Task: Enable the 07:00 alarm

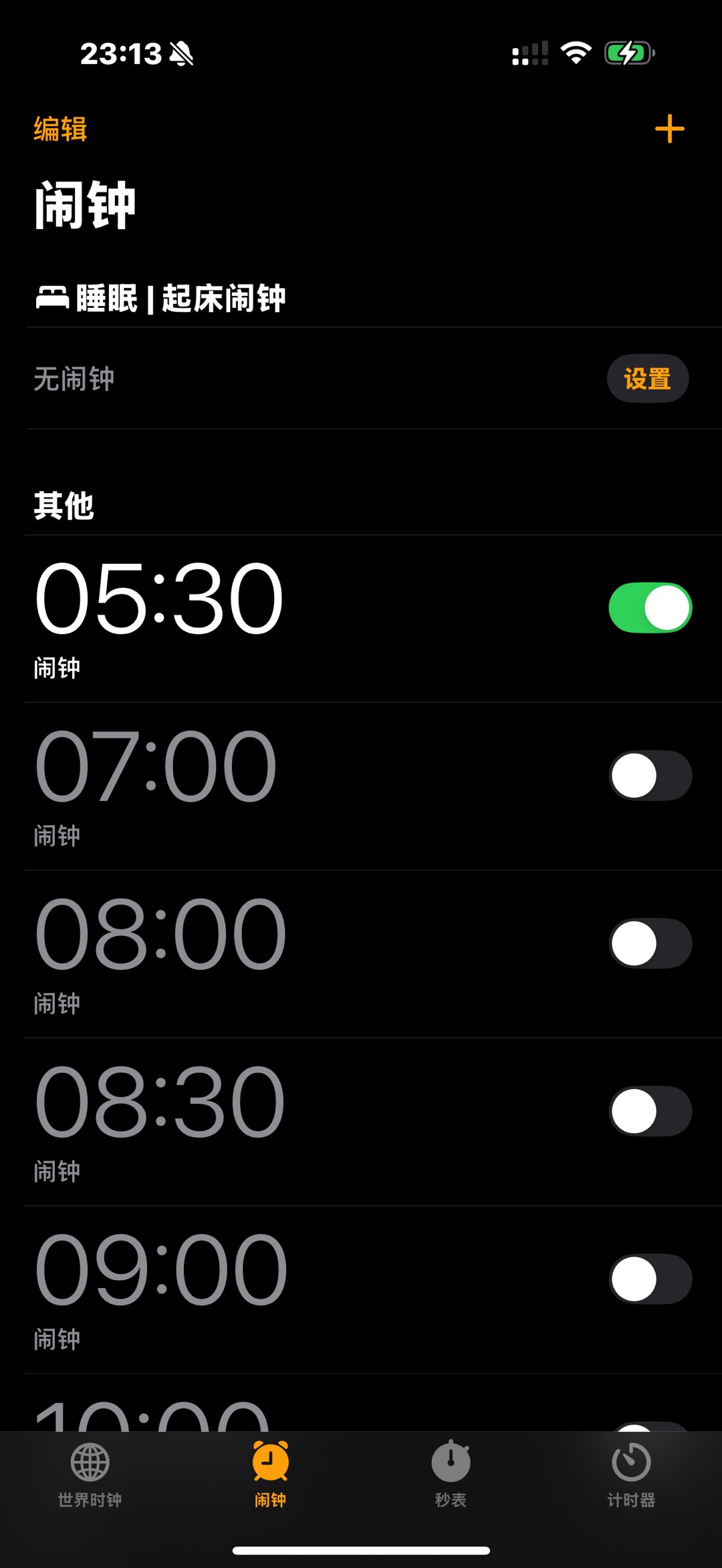Action: point(650,776)
